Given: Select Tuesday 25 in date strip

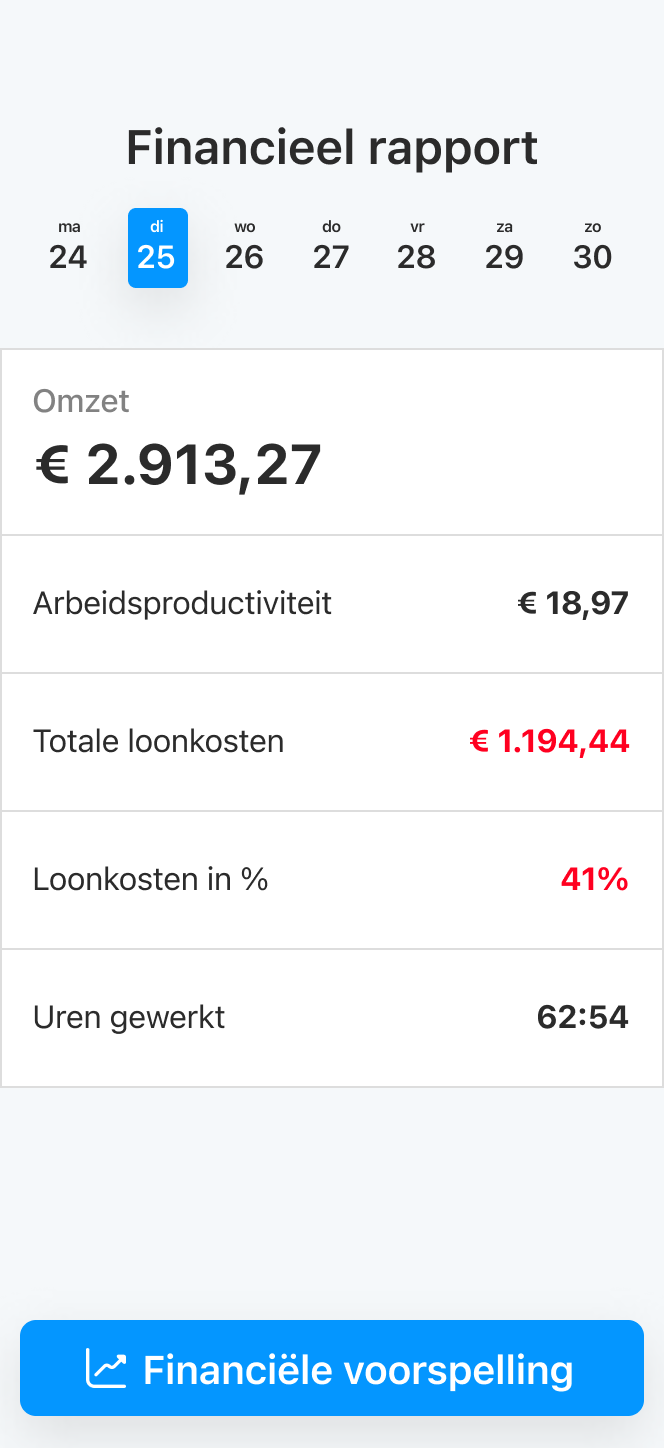Looking at the screenshot, I should tap(157, 247).
